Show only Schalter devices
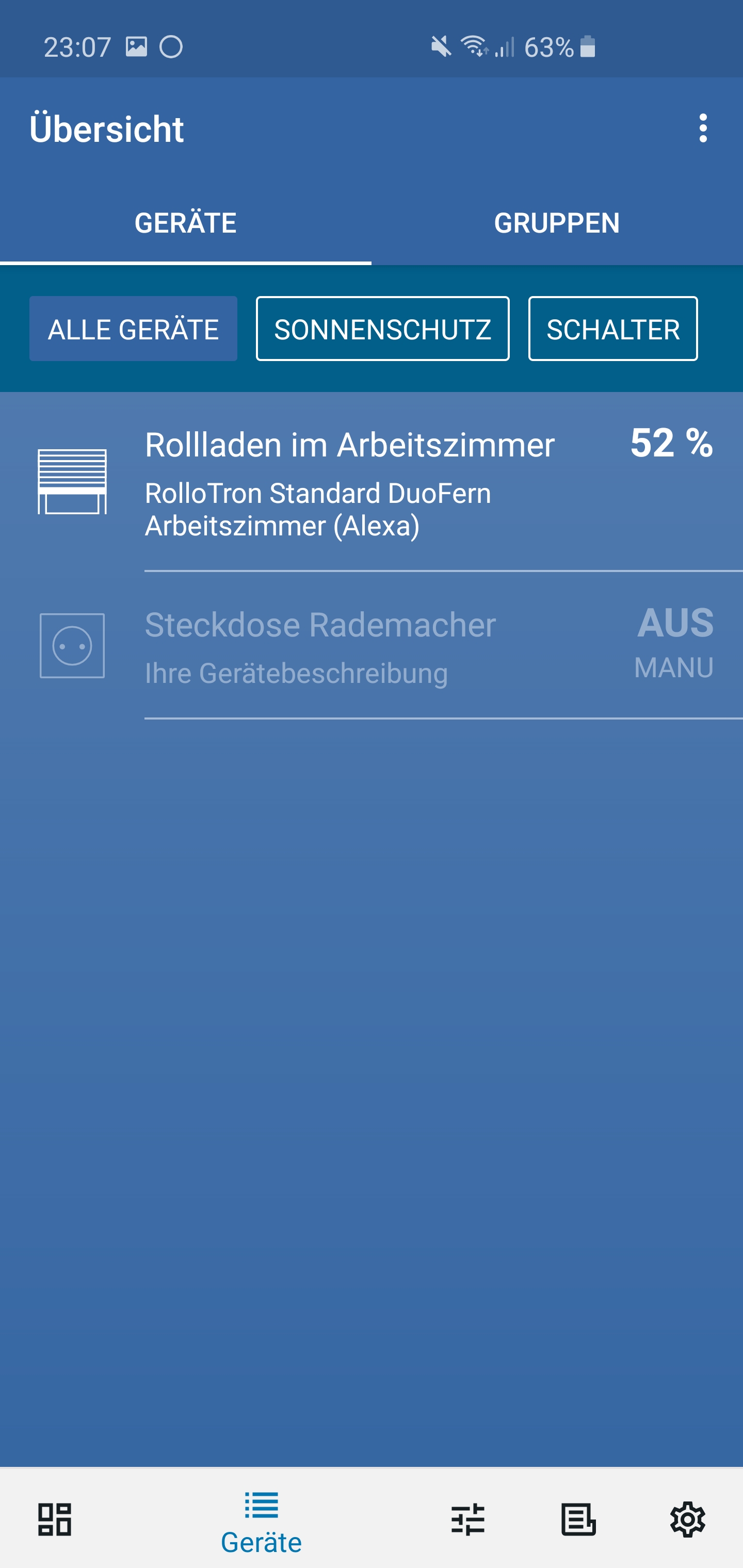 612,329
